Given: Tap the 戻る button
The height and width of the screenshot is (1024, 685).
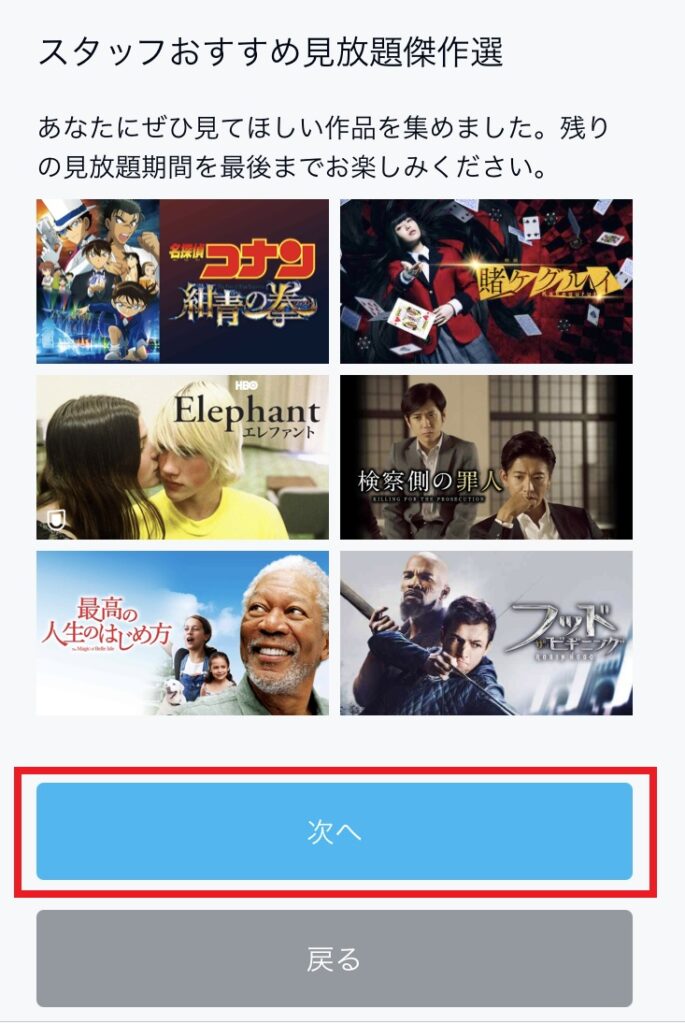Looking at the screenshot, I should point(334,958).
